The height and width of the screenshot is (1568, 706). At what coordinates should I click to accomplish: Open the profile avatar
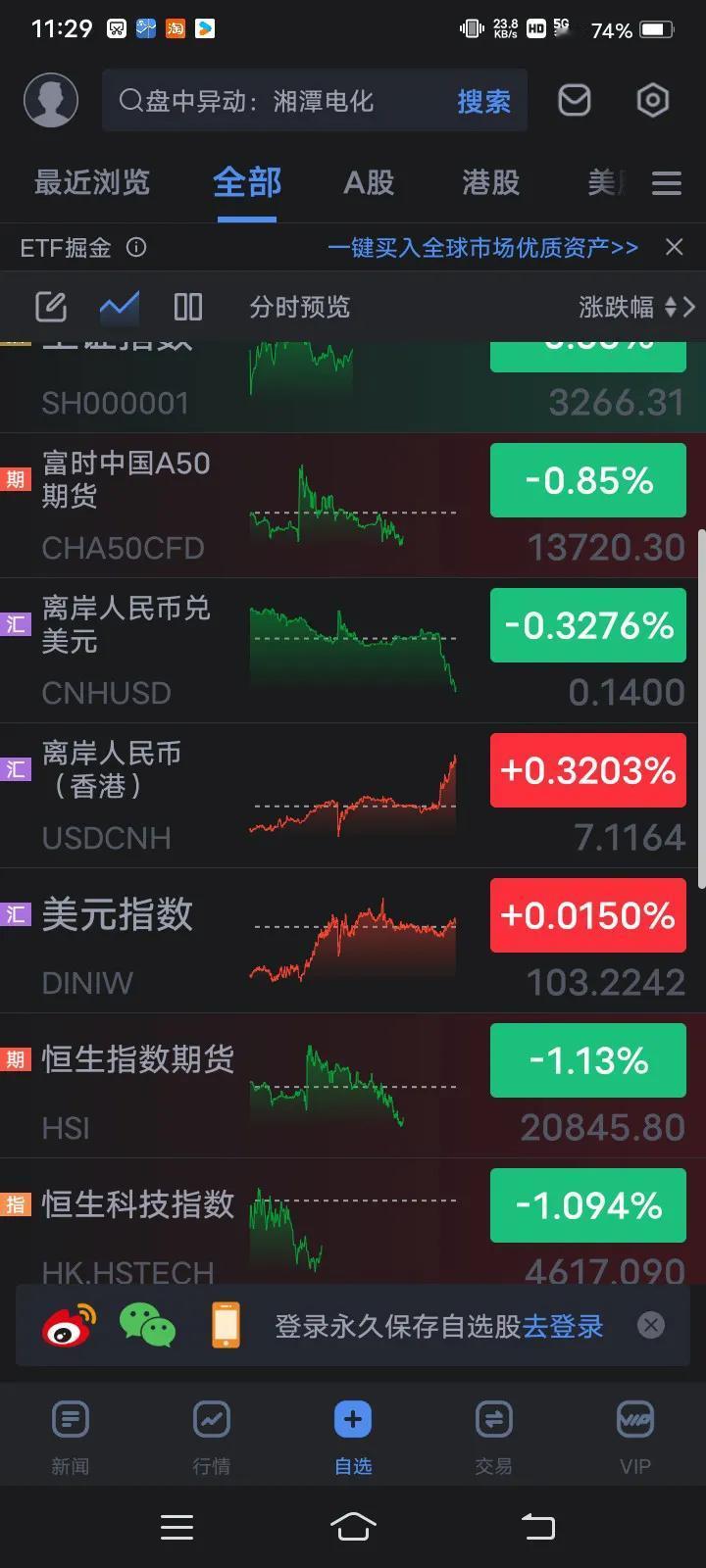pos(51,100)
